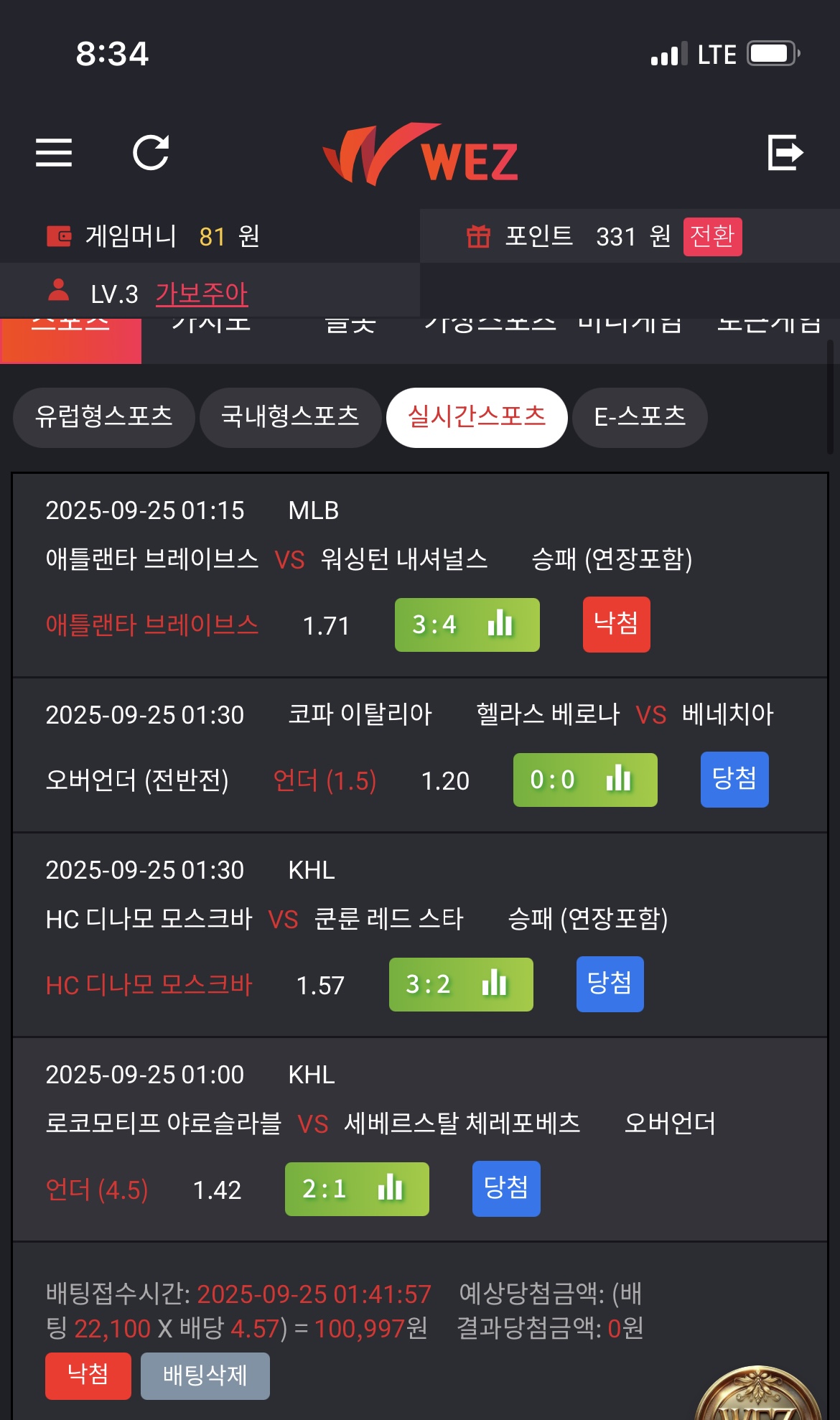
Task: Refresh the page with reload icon
Action: point(151,152)
